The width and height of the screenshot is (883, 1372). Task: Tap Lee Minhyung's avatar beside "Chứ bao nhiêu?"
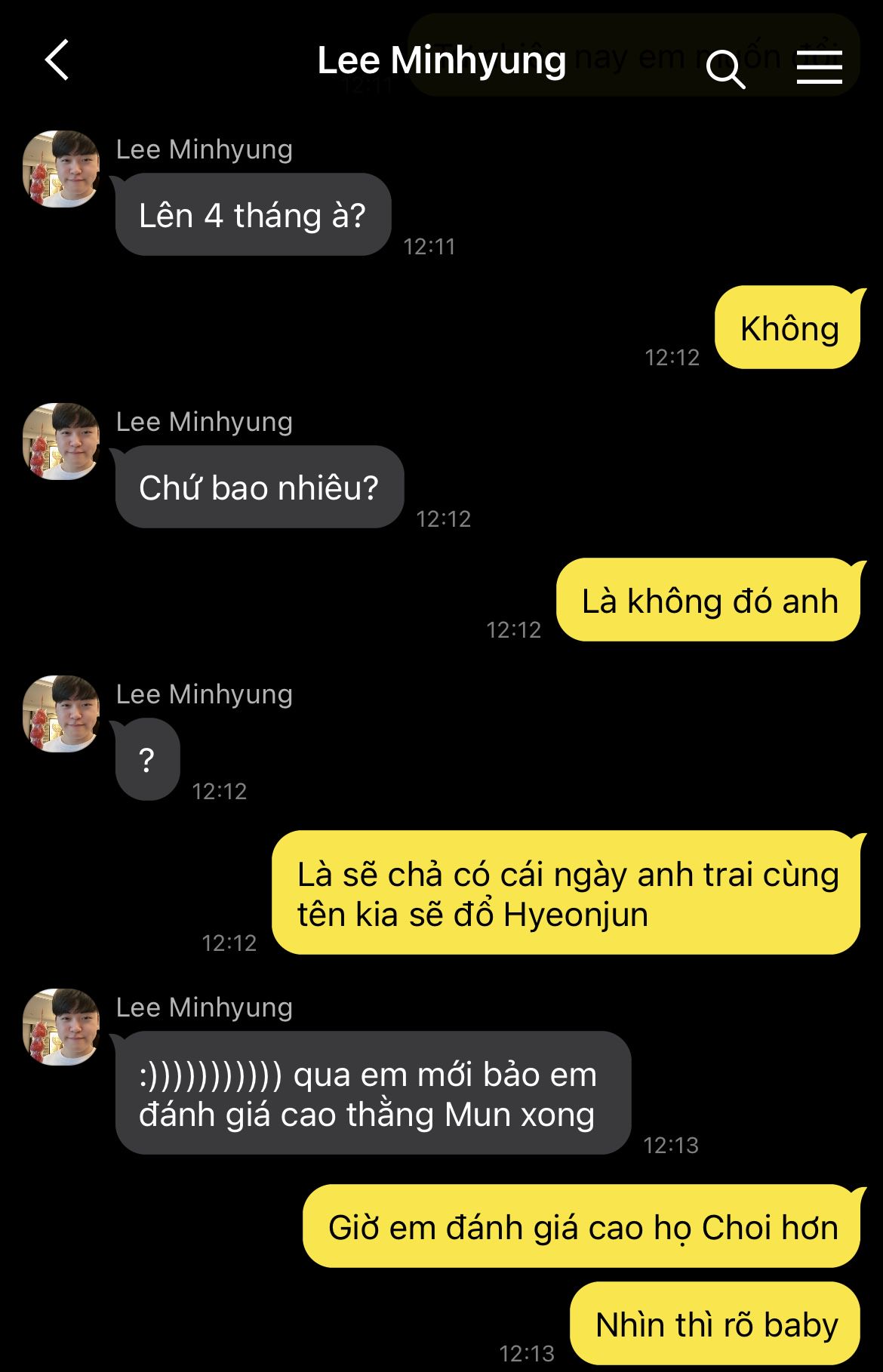pos(62,441)
